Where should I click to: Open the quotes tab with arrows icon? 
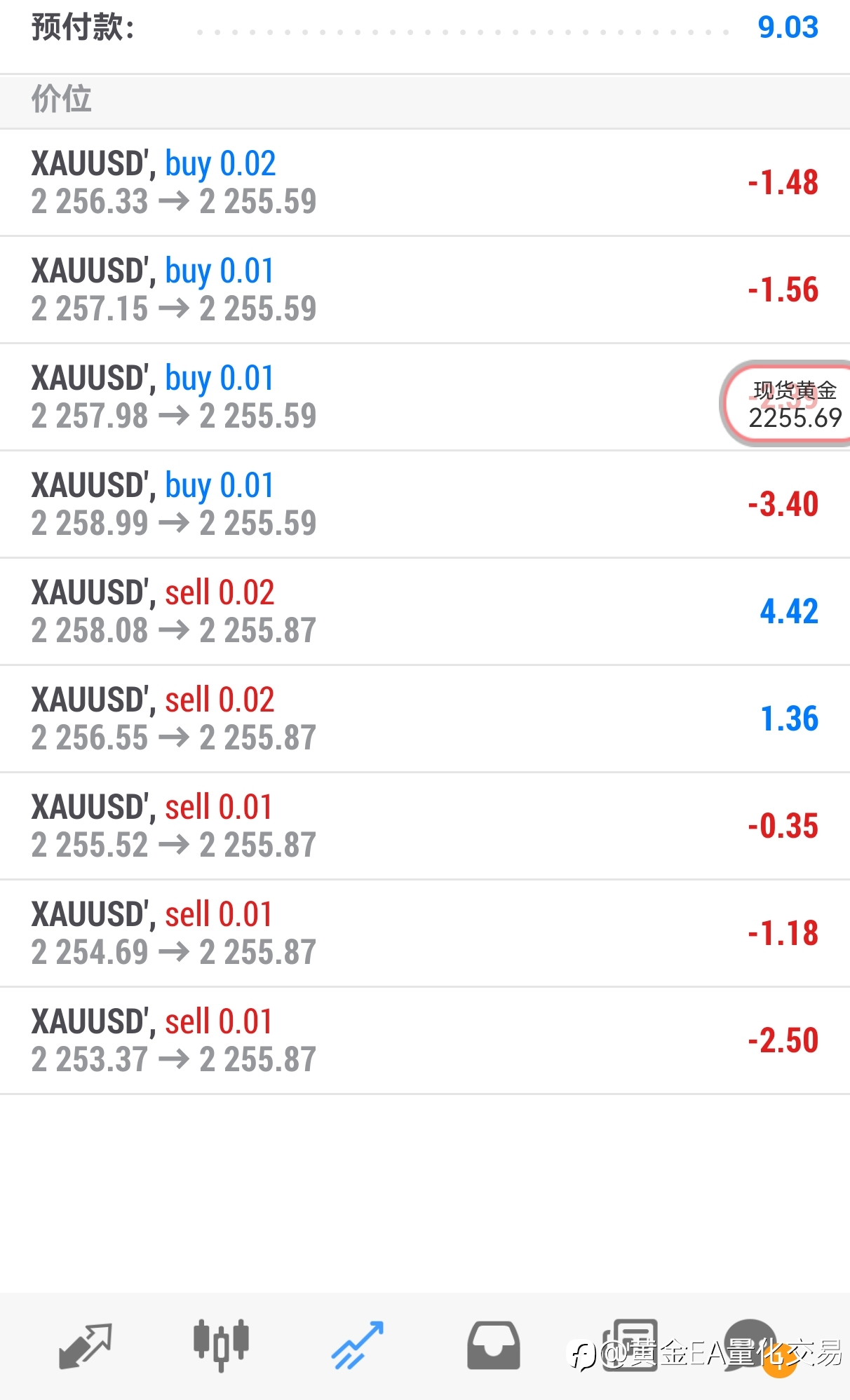85,1345
